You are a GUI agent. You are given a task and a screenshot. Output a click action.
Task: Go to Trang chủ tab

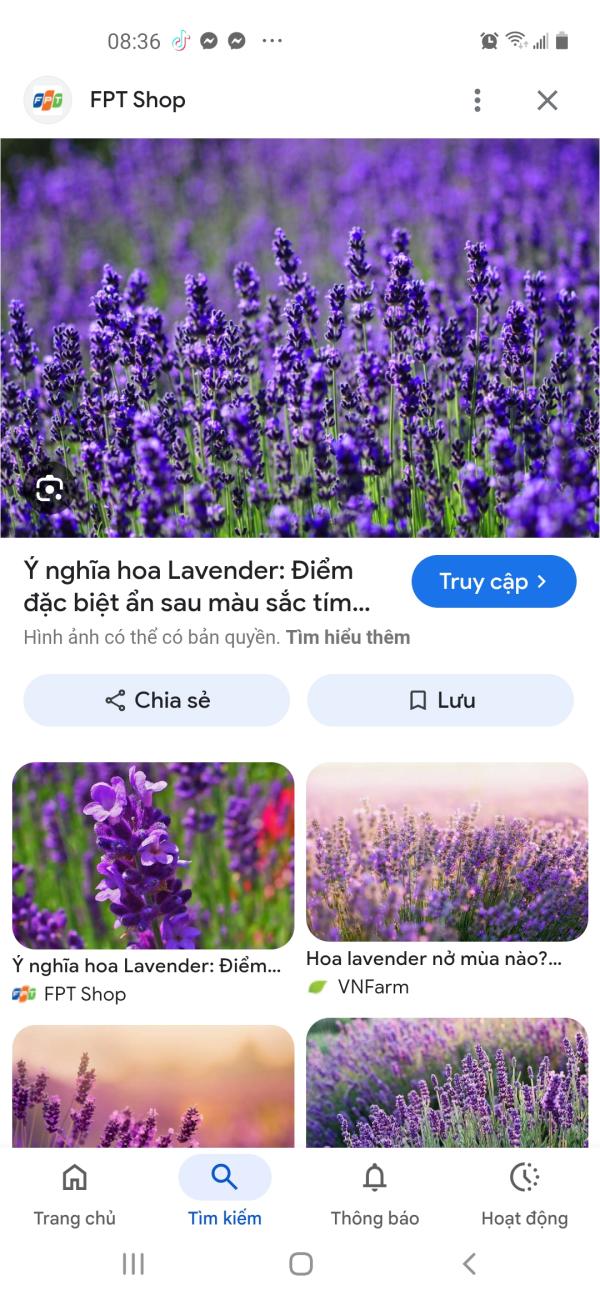75,1194
